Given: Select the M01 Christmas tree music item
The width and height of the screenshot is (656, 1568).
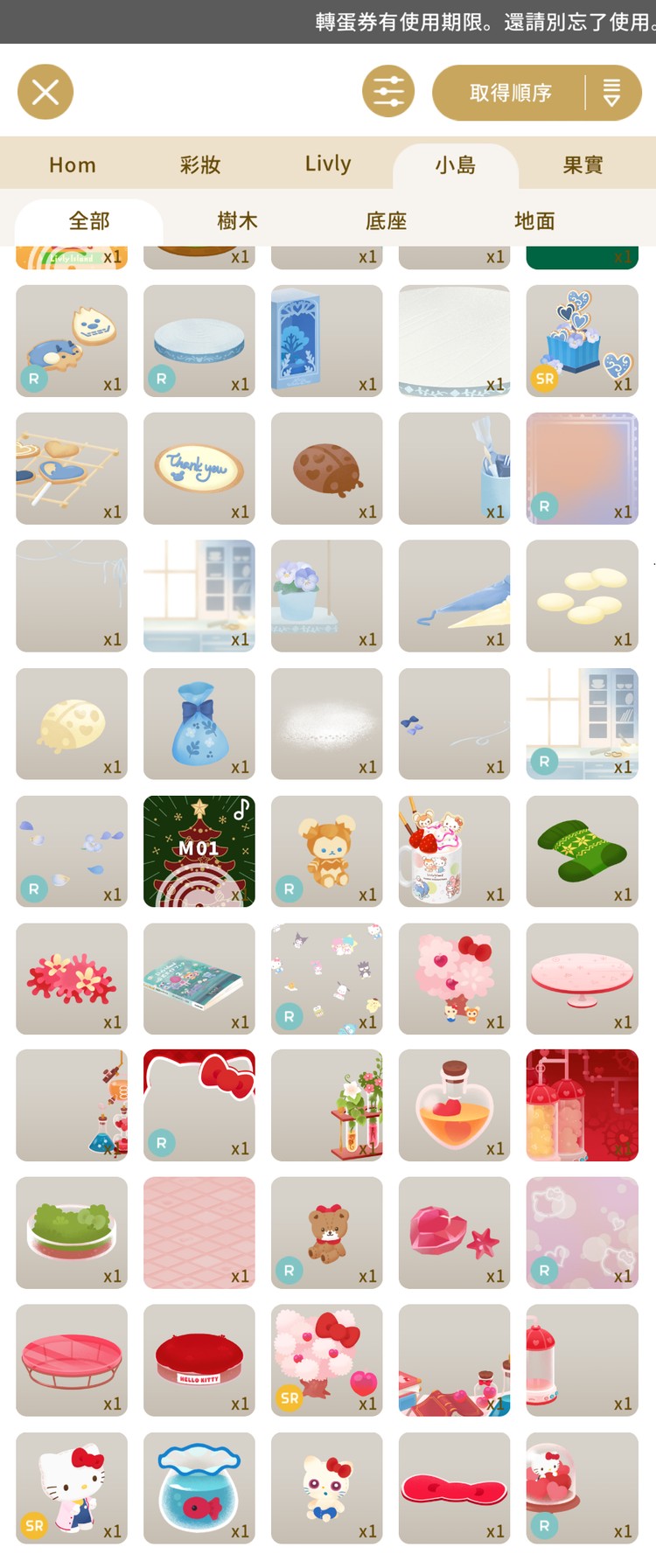Looking at the screenshot, I should pos(199,851).
